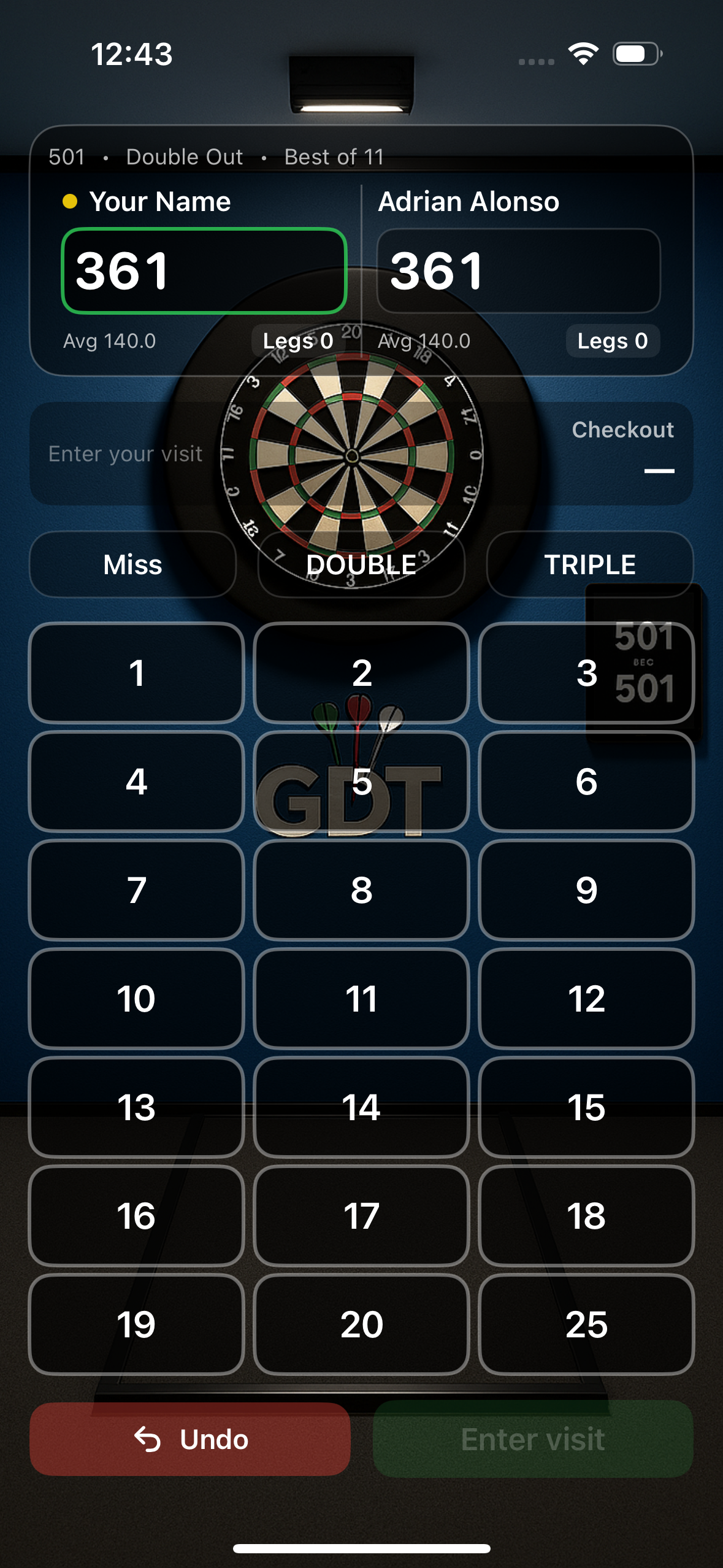This screenshot has width=723, height=1568.
Task: Tap the number 1 key
Action: [136, 674]
